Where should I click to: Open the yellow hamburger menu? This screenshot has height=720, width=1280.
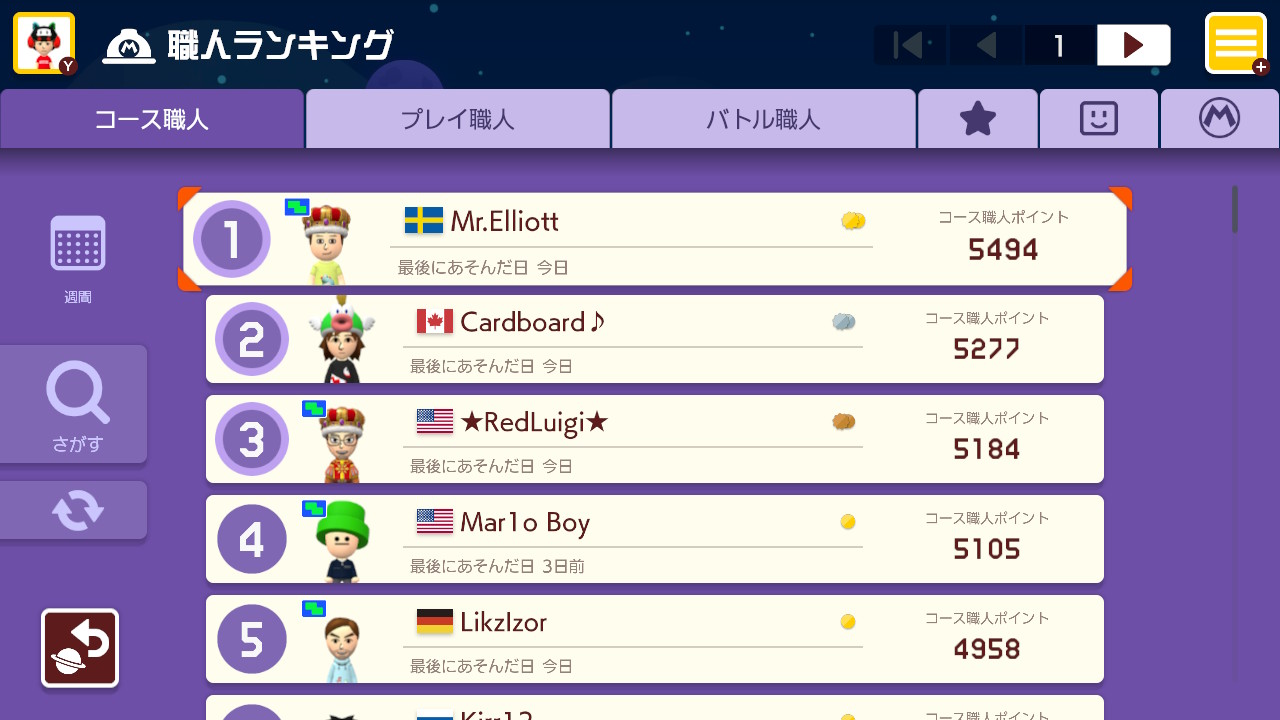(1236, 44)
